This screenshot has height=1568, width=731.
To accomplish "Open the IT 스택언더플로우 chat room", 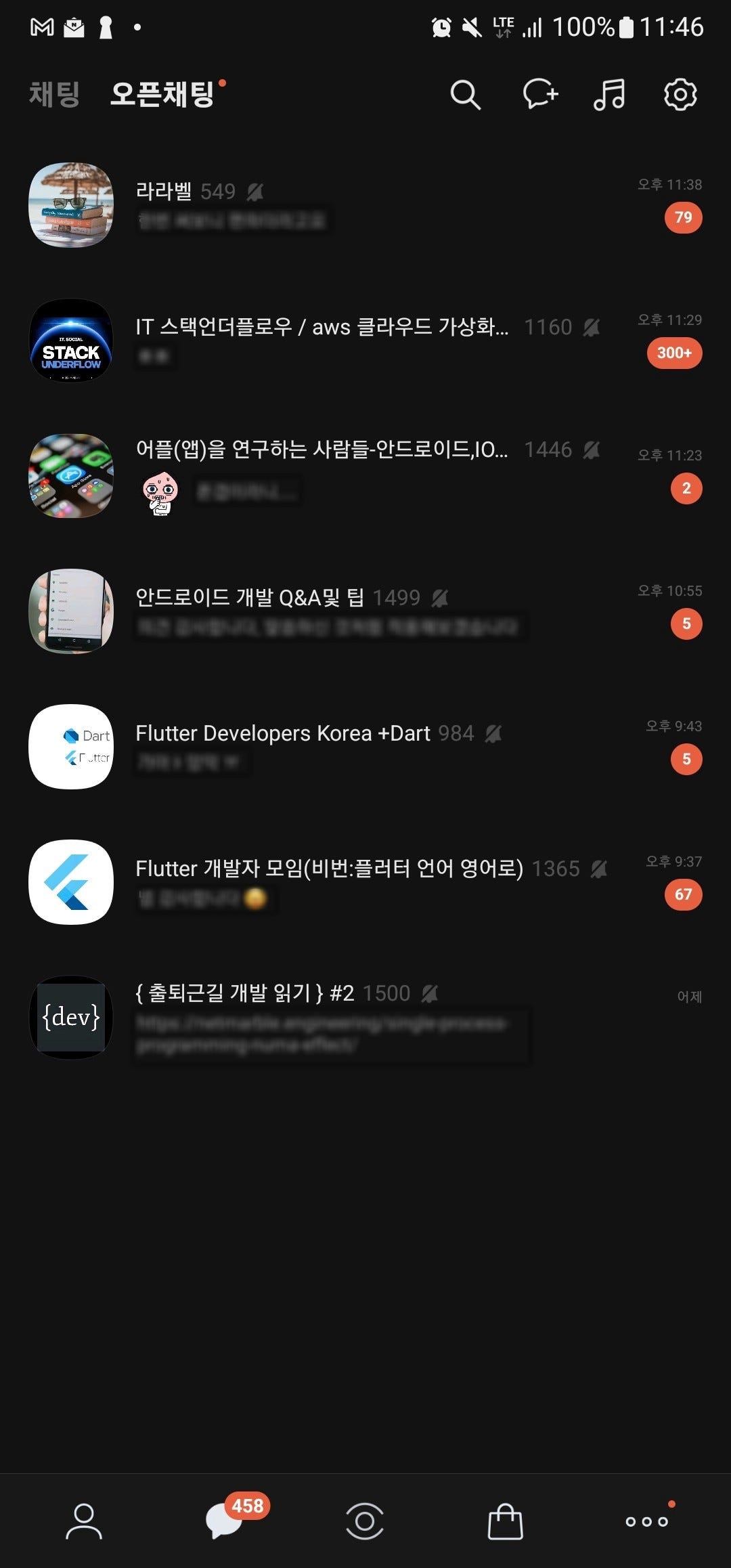I will [x=365, y=340].
